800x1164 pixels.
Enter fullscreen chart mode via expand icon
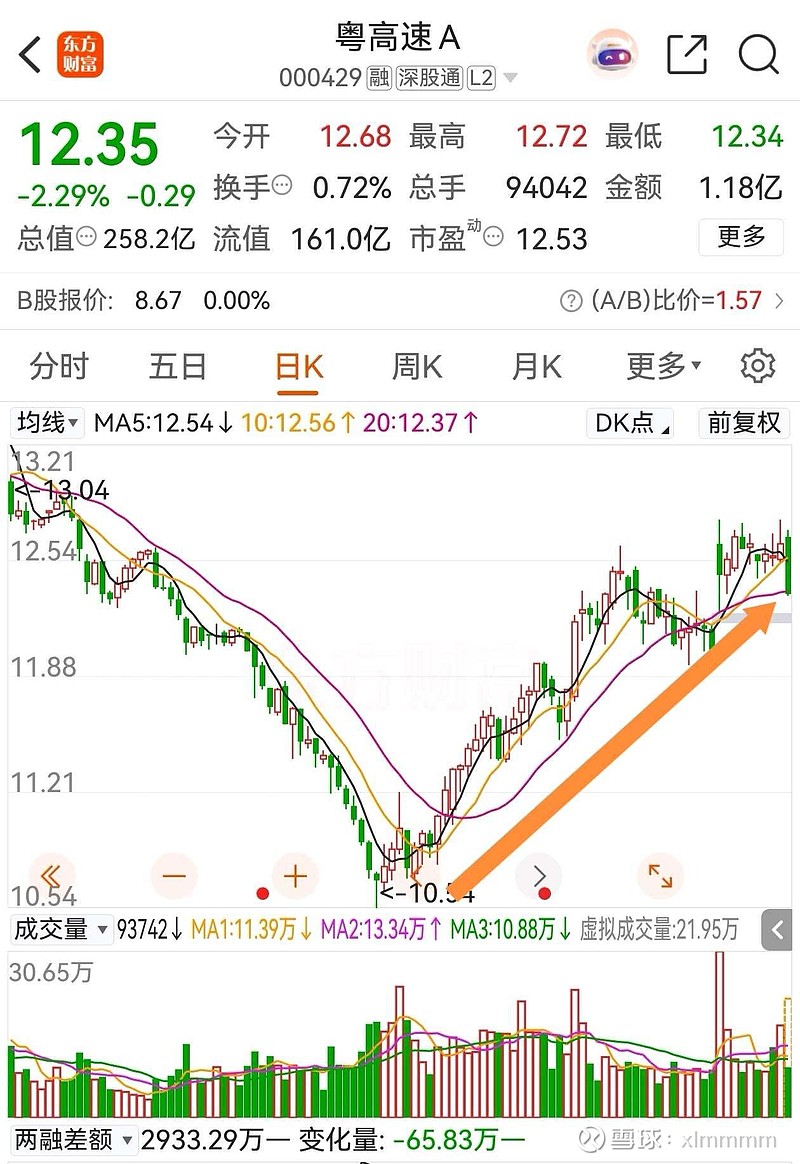click(660, 875)
